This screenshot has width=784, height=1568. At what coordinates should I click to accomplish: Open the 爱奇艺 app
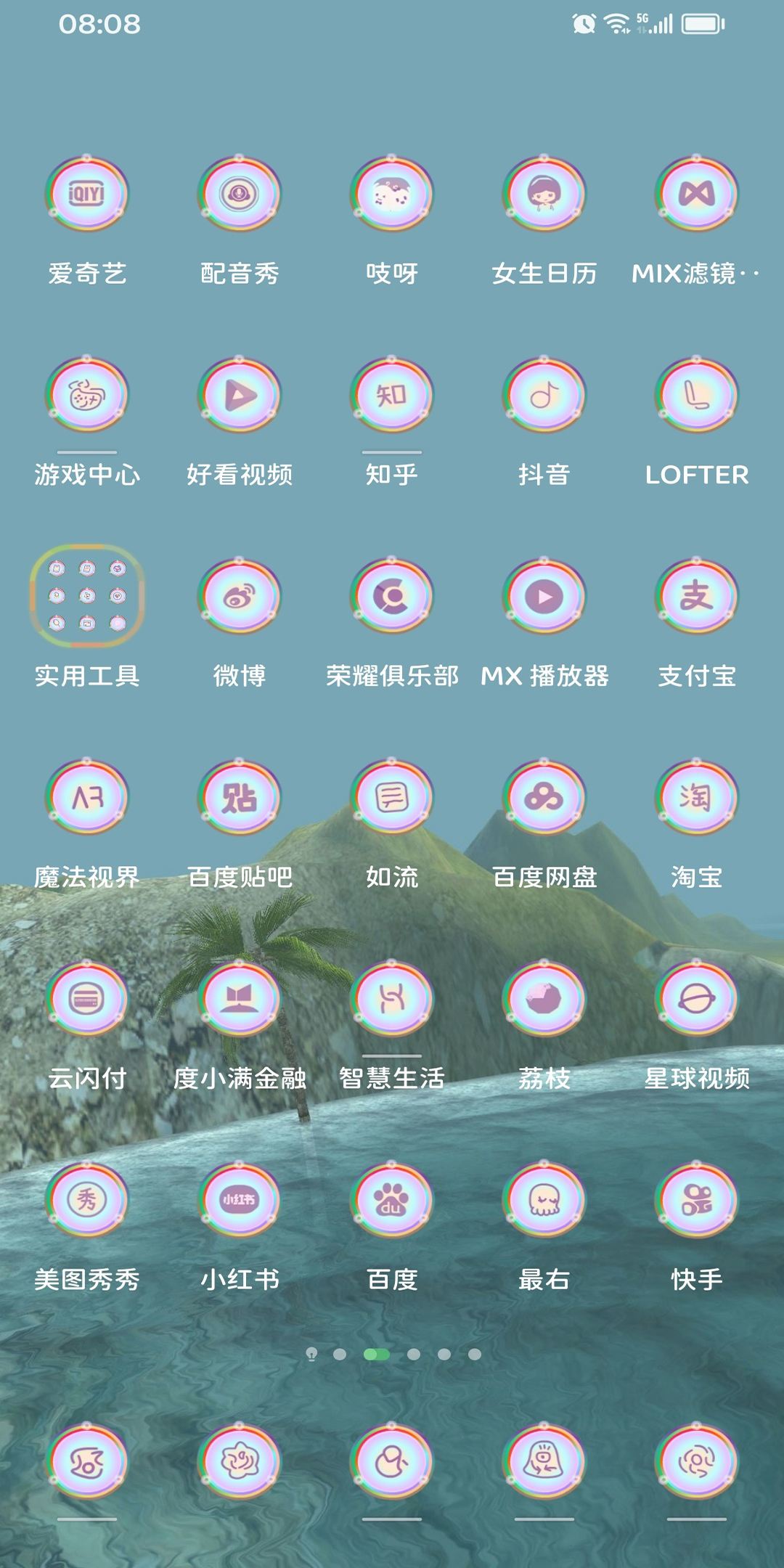click(87, 195)
